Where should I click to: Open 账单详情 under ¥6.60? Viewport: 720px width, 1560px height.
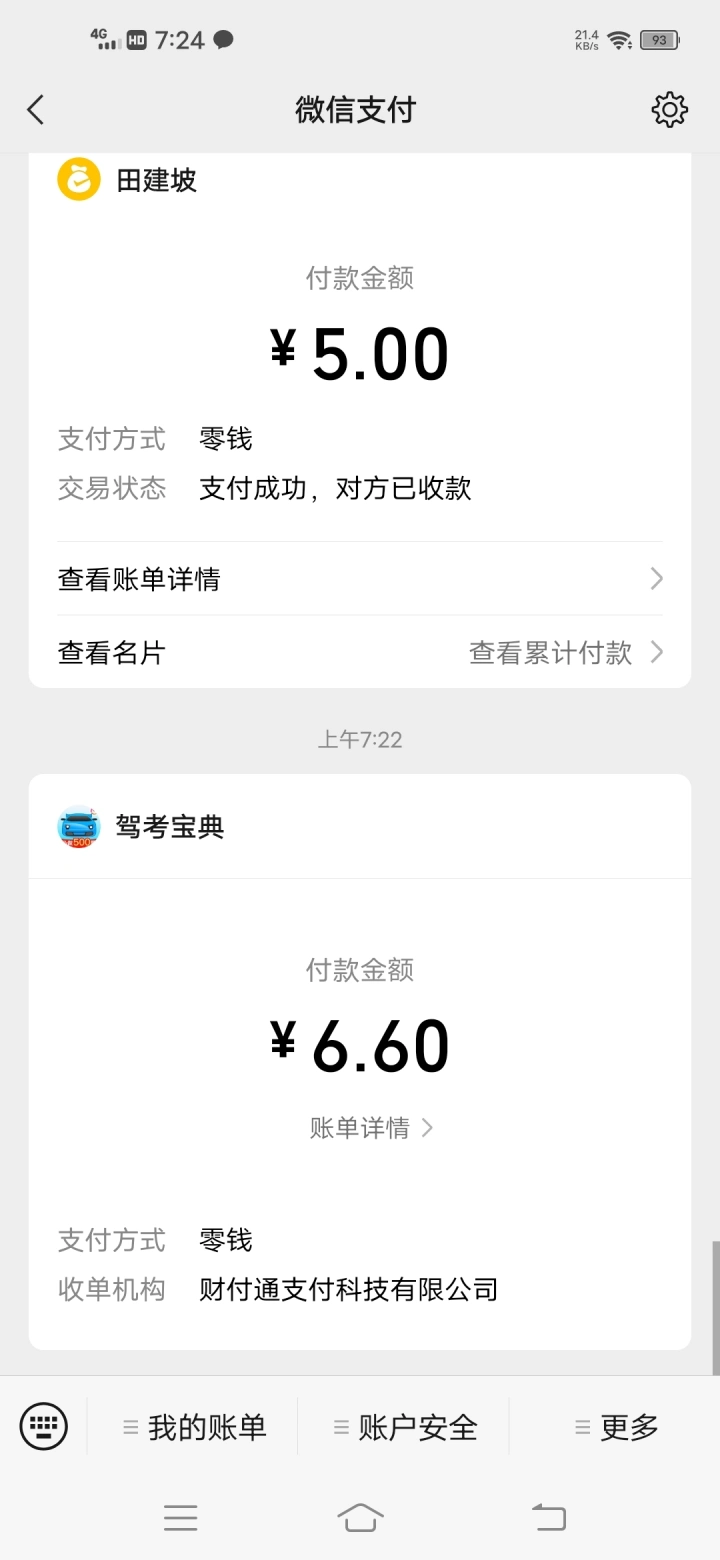click(x=371, y=1128)
